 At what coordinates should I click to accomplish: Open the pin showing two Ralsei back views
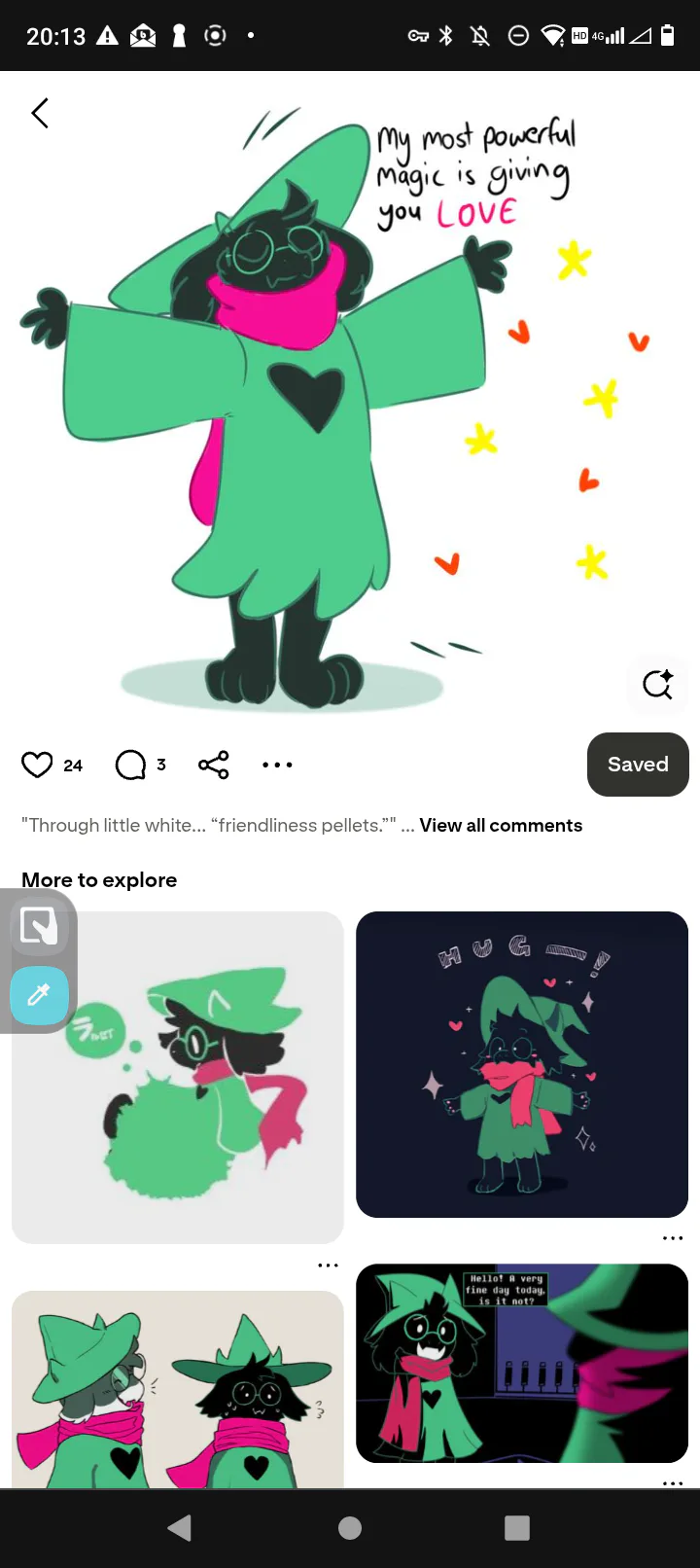pyautogui.click(x=178, y=1389)
